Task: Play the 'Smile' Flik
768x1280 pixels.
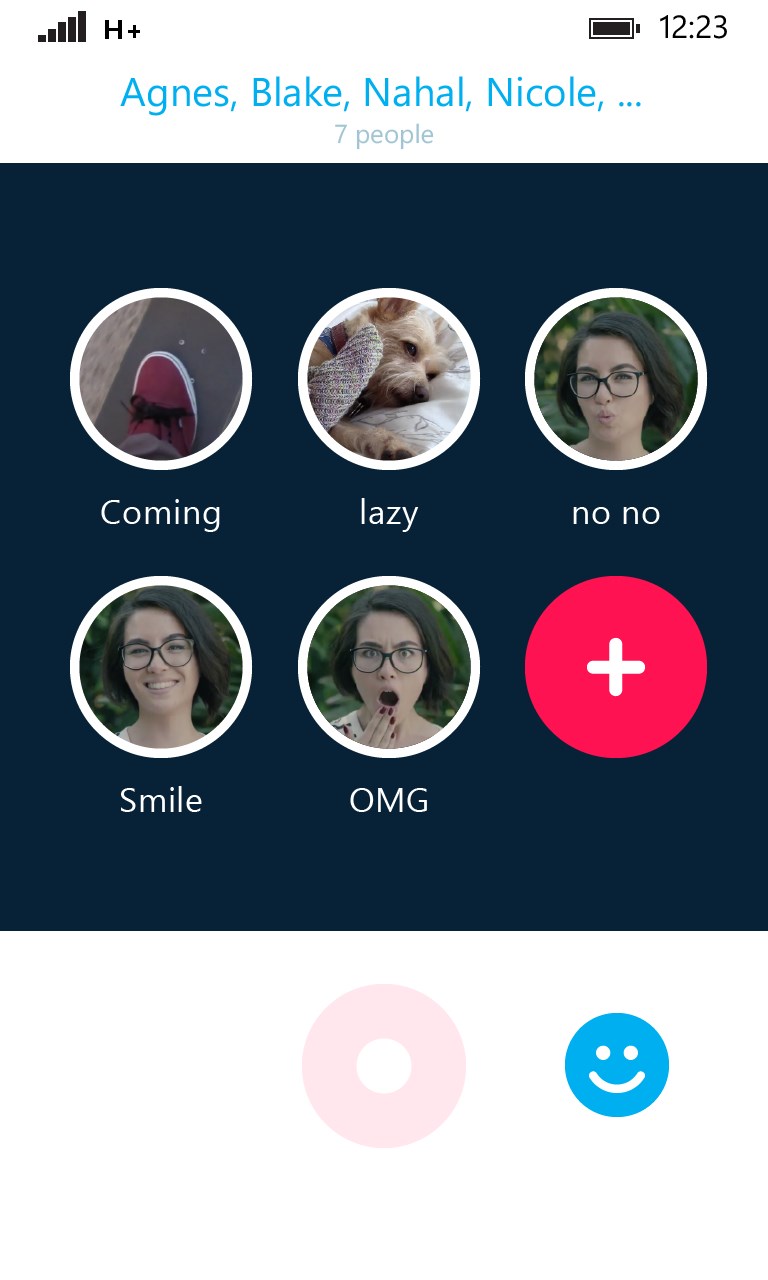Action: pos(161,666)
